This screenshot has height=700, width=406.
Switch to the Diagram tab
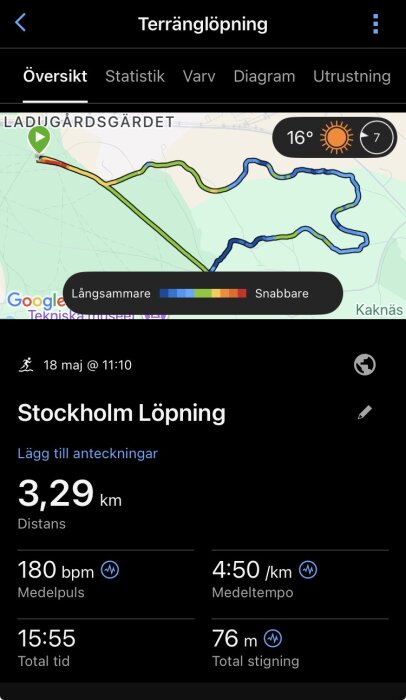264,76
